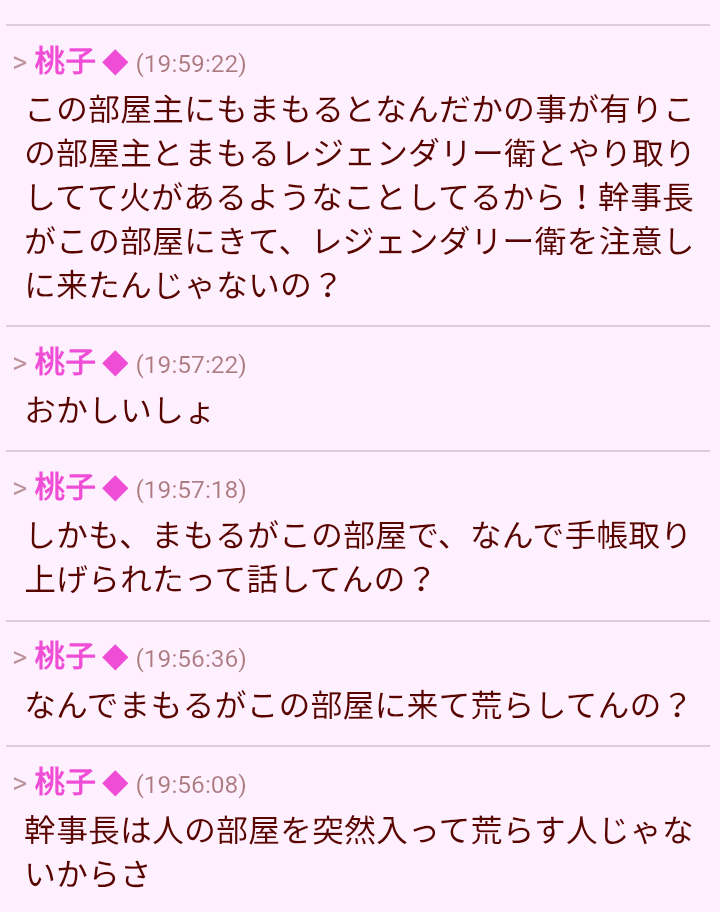Tap the name 桃子 on the 19:59:22 message
Screen dimensions: 720x912
[65, 62]
